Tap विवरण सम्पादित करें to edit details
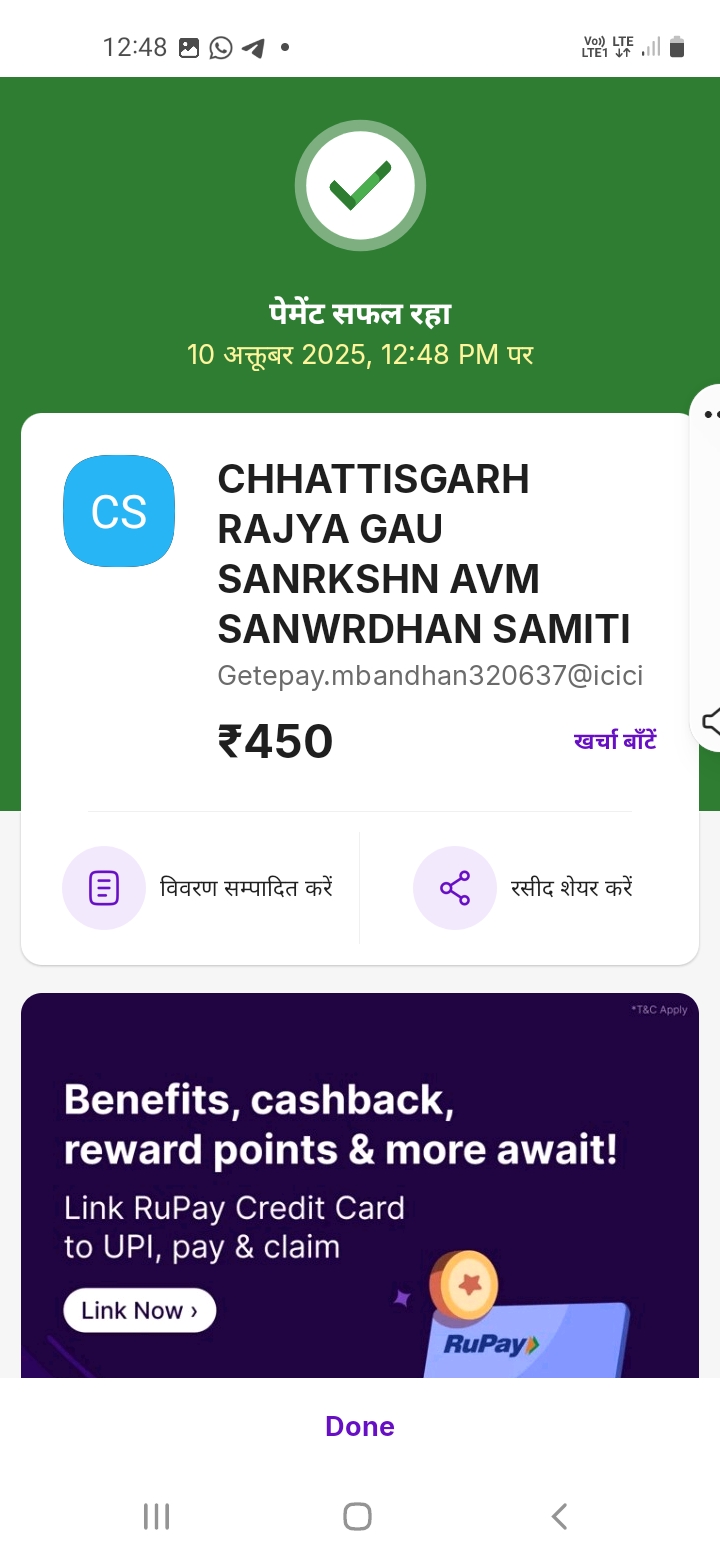The image size is (720, 1560). 200,888
